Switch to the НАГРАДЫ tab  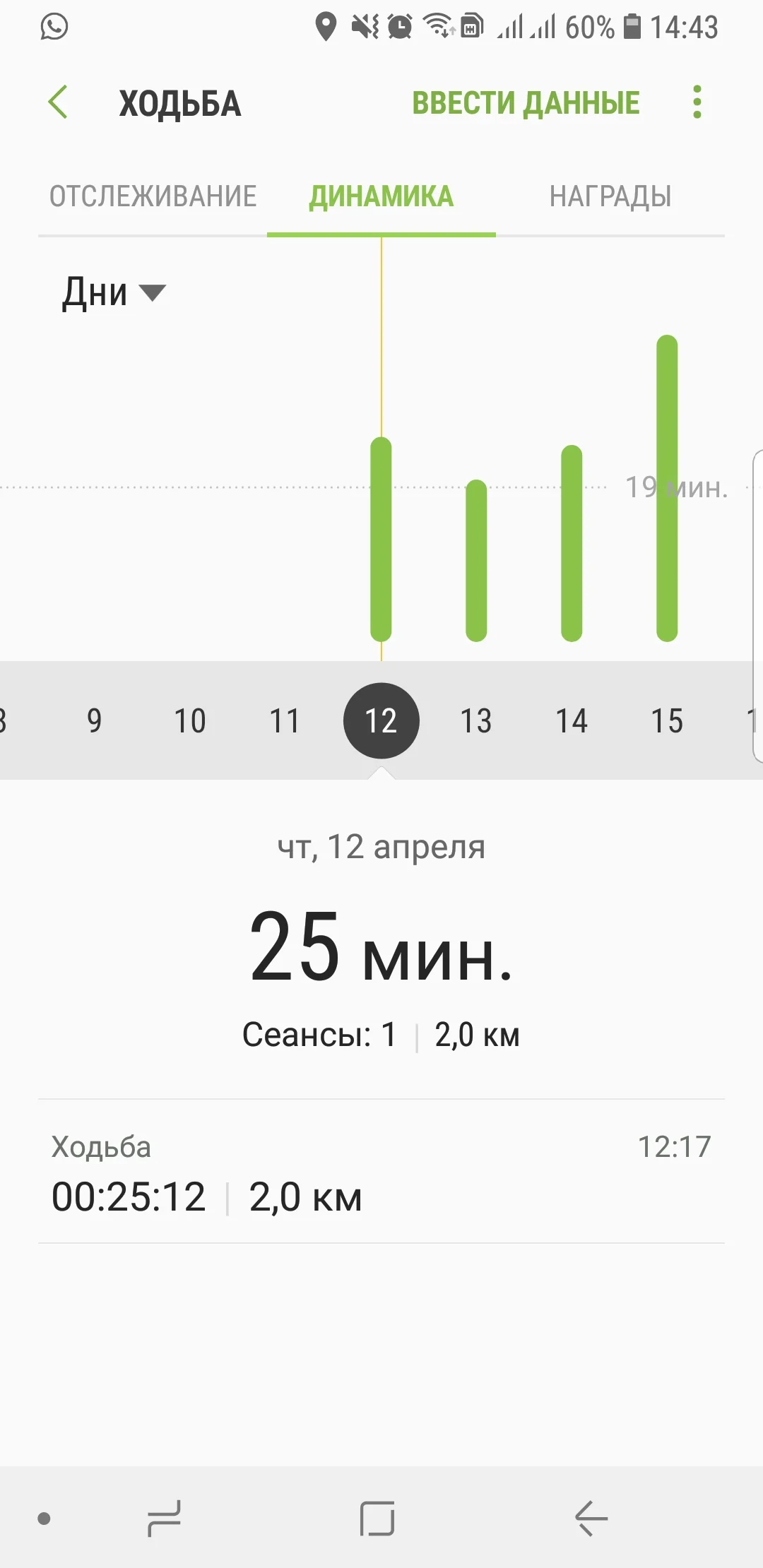click(x=610, y=196)
